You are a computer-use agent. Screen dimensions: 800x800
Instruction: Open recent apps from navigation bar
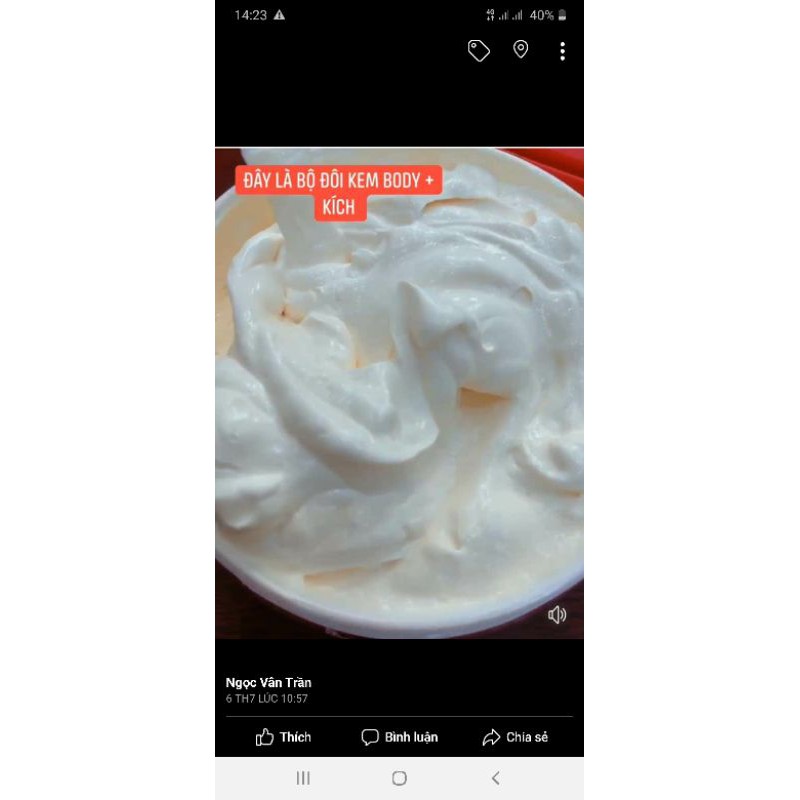tap(303, 778)
